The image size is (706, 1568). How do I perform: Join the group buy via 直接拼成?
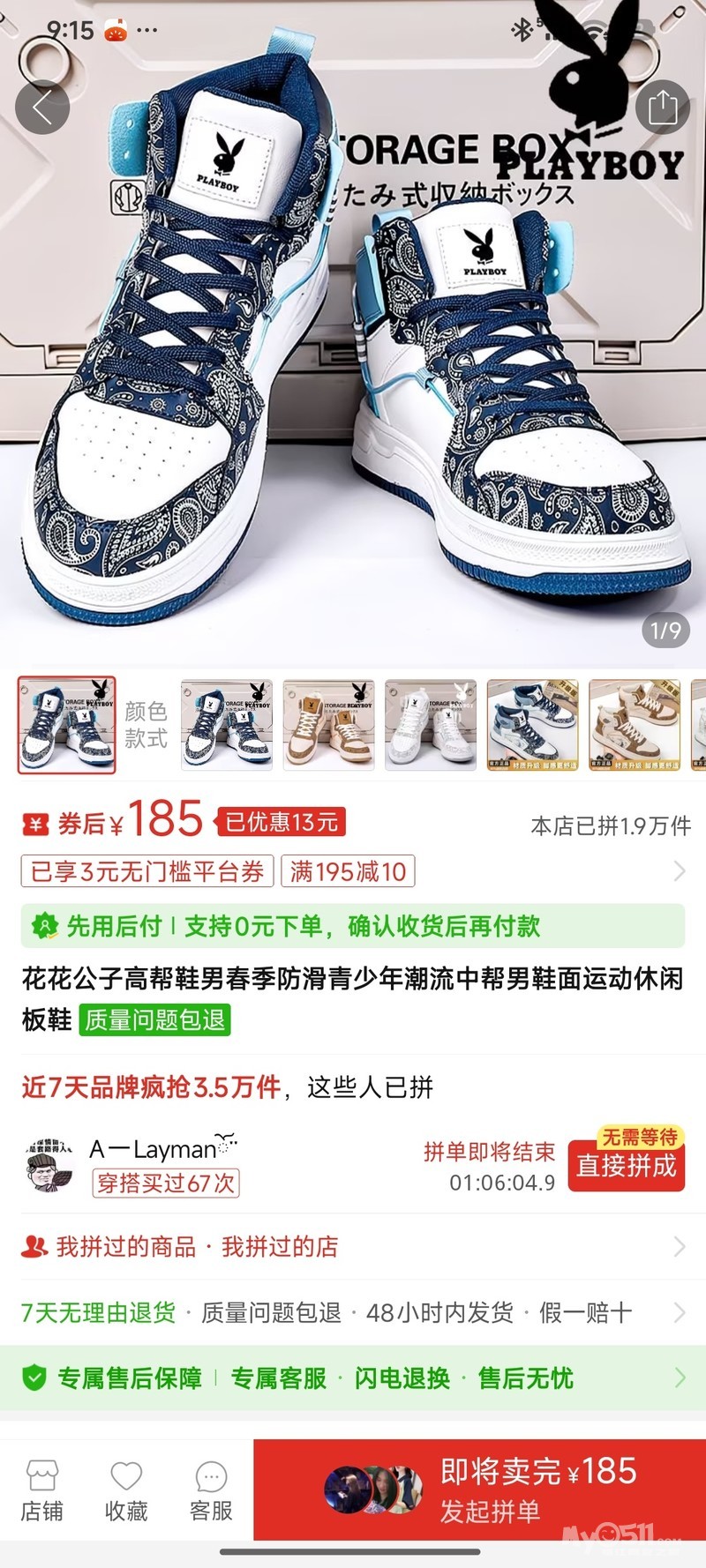(626, 1166)
